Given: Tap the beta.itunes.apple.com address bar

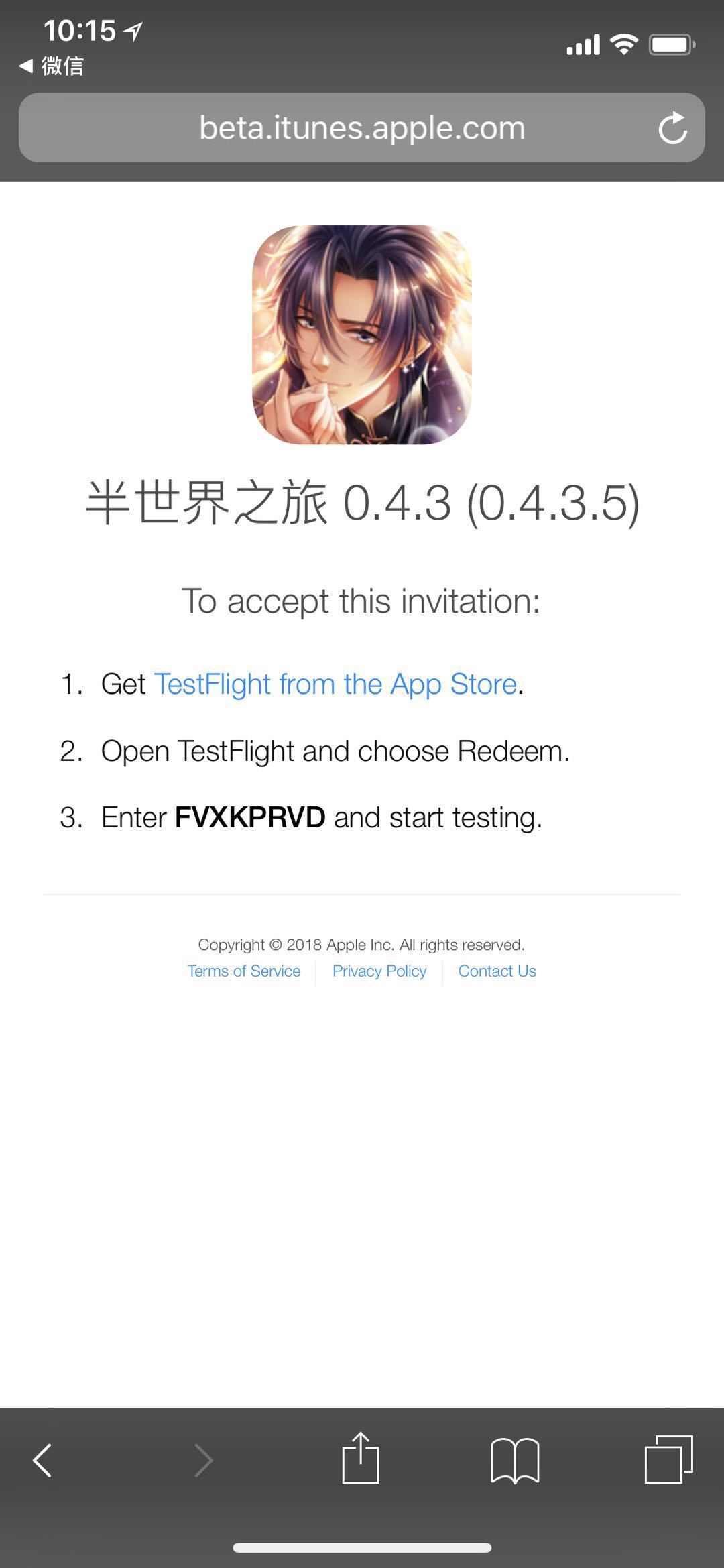Looking at the screenshot, I should point(362,128).
